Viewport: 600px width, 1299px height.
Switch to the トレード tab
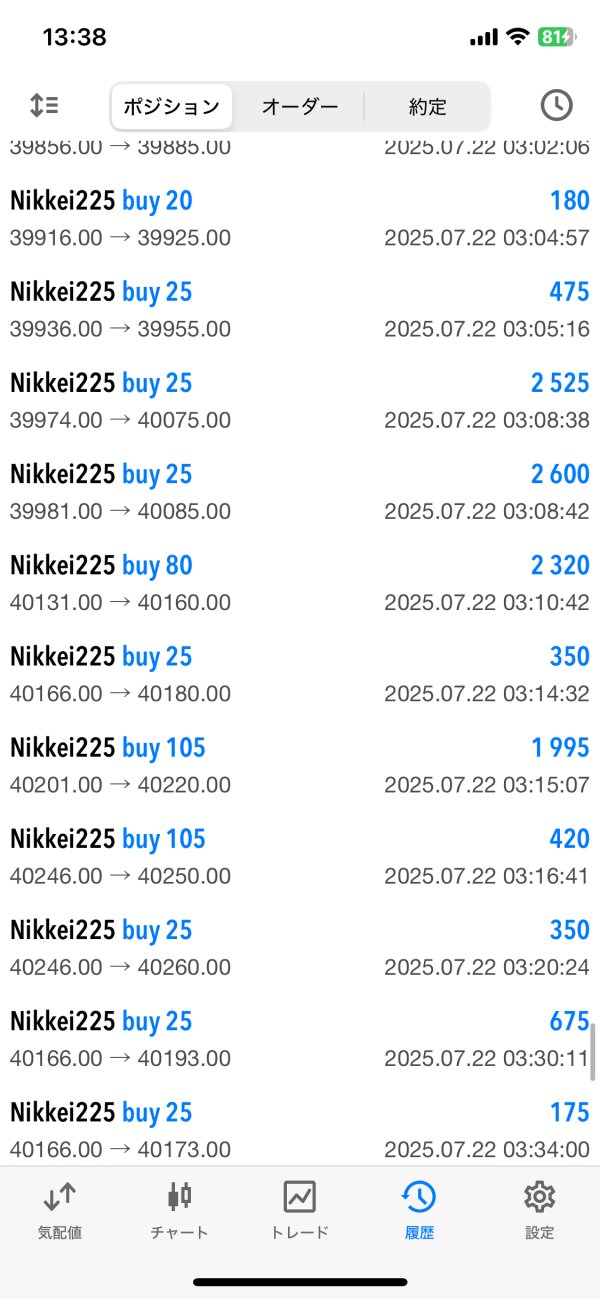(x=300, y=1210)
